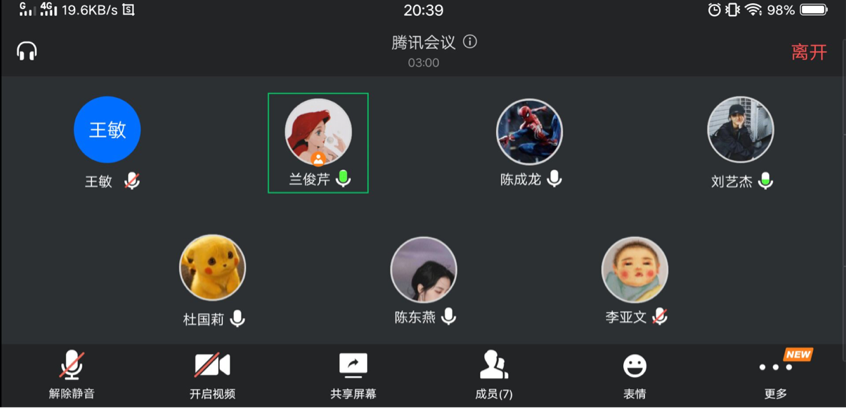This screenshot has height=408, width=846.
Task: Turn on the camera with 开启视频
Action: pyautogui.click(x=212, y=375)
